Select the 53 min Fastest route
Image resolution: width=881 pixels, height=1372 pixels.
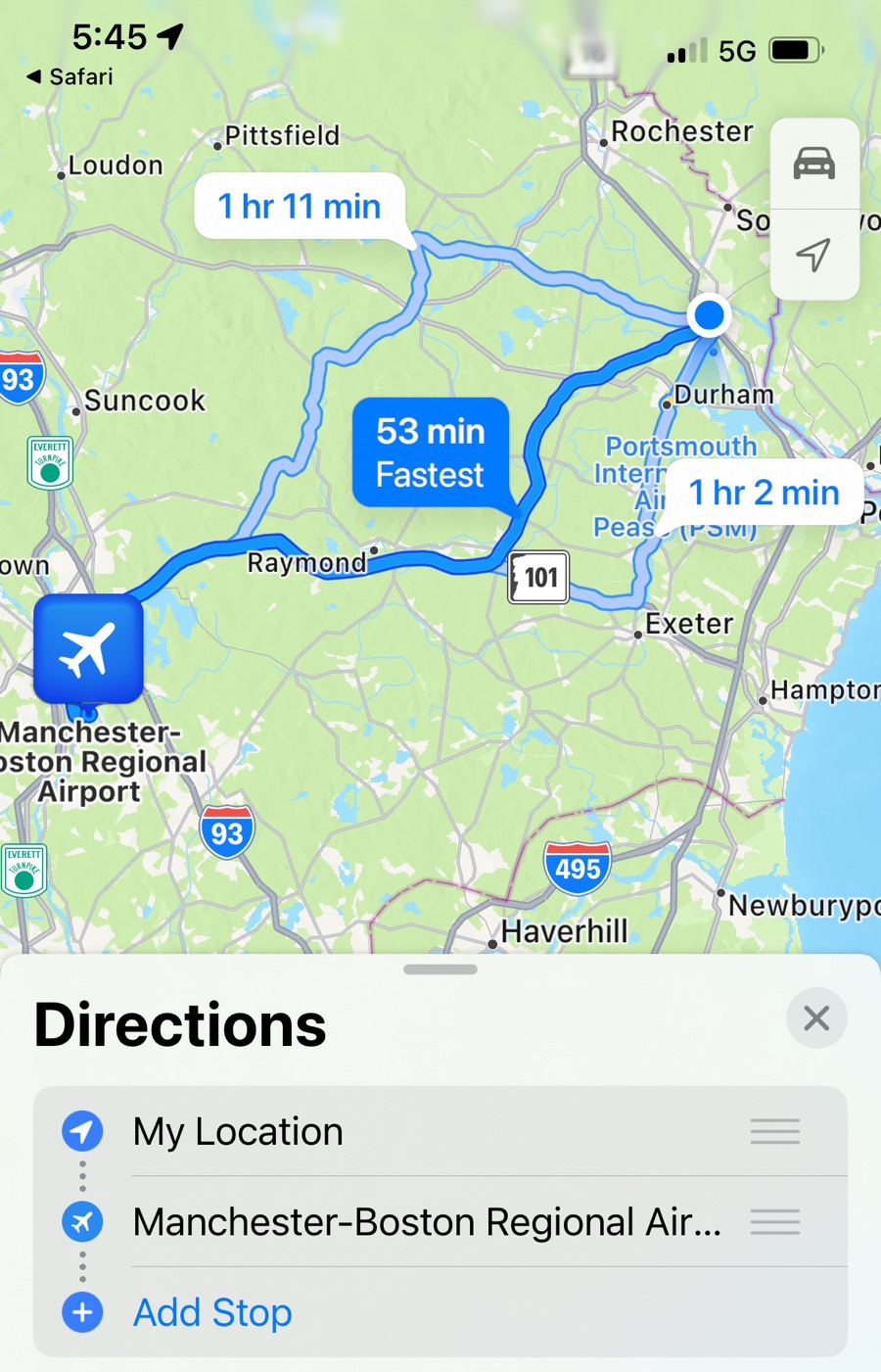pyautogui.click(x=431, y=452)
